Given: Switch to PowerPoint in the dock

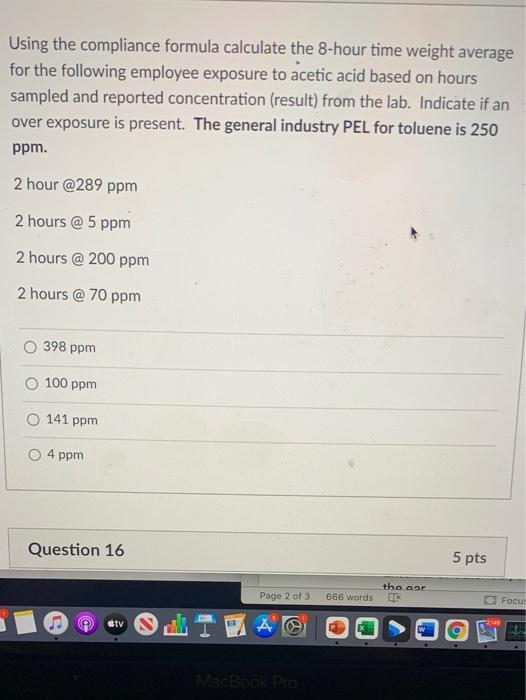Looking at the screenshot, I should (337, 628).
